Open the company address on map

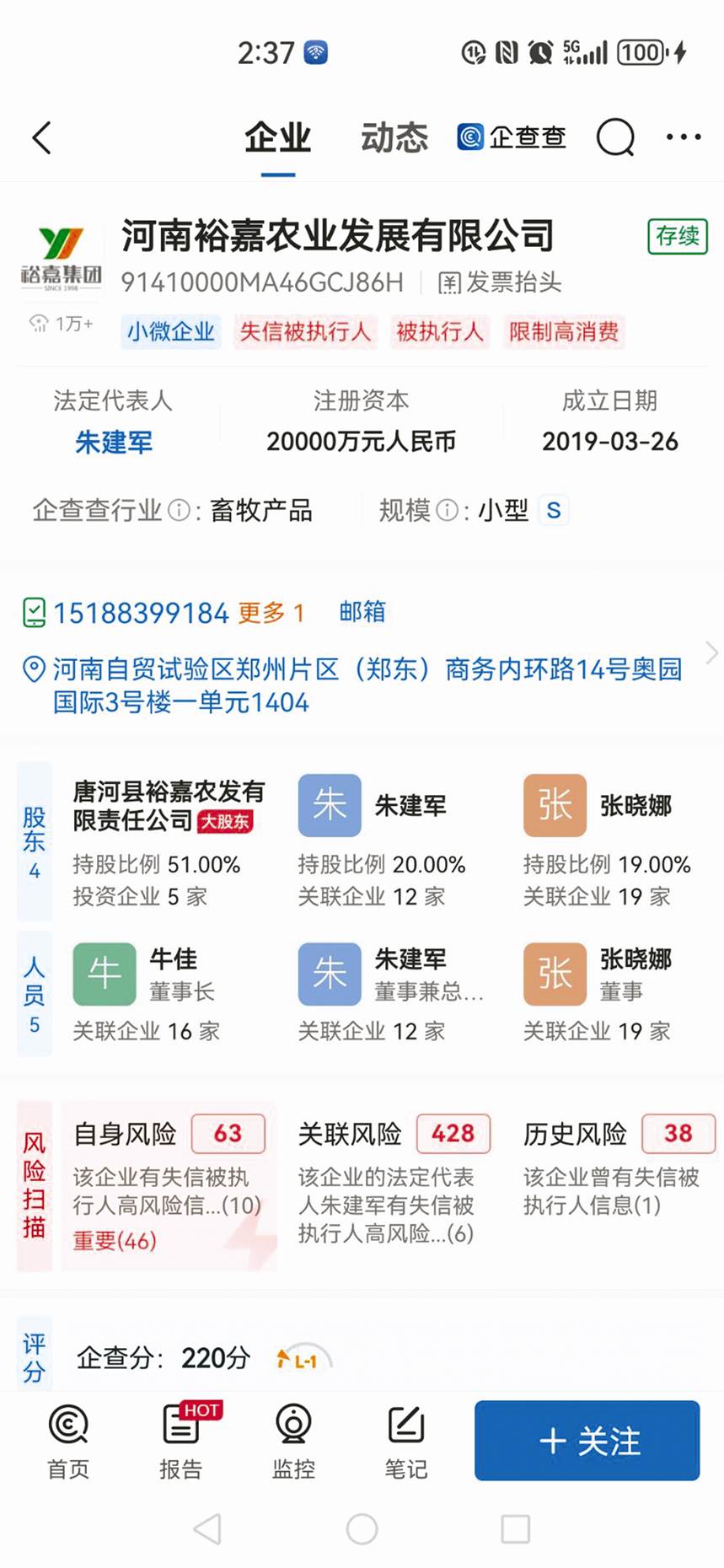click(x=367, y=685)
